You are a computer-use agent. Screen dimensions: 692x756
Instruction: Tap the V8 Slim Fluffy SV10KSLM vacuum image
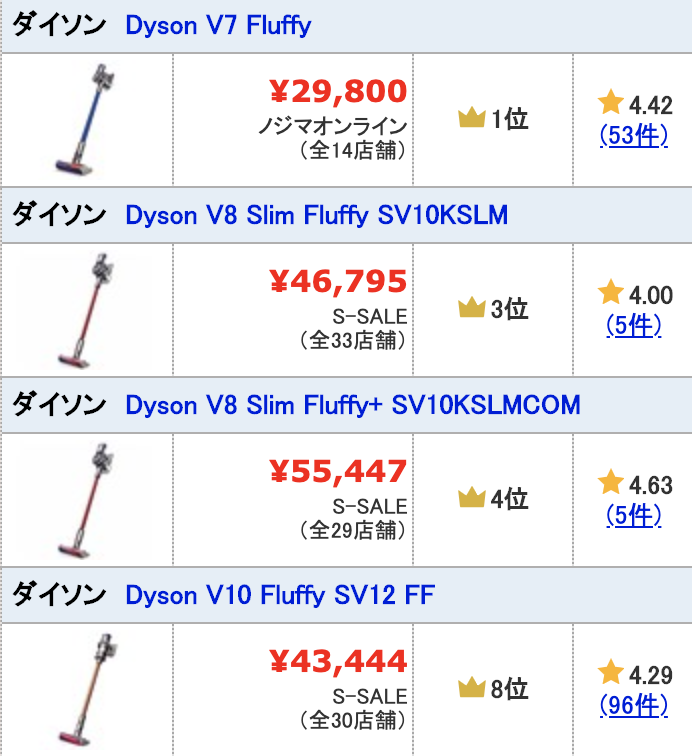pyautogui.click(x=87, y=310)
